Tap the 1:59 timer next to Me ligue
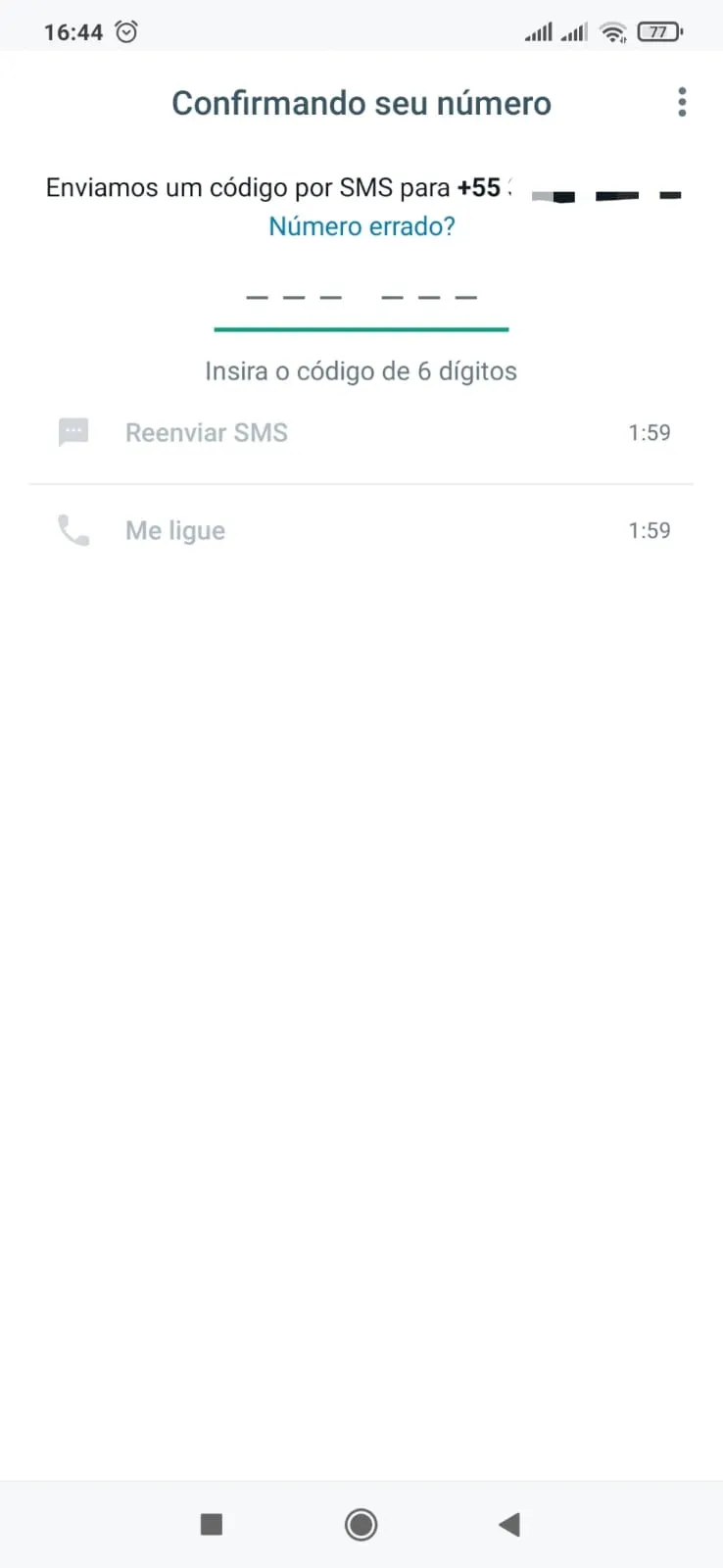Screen dimensions: 723x1568 point(650,530)
